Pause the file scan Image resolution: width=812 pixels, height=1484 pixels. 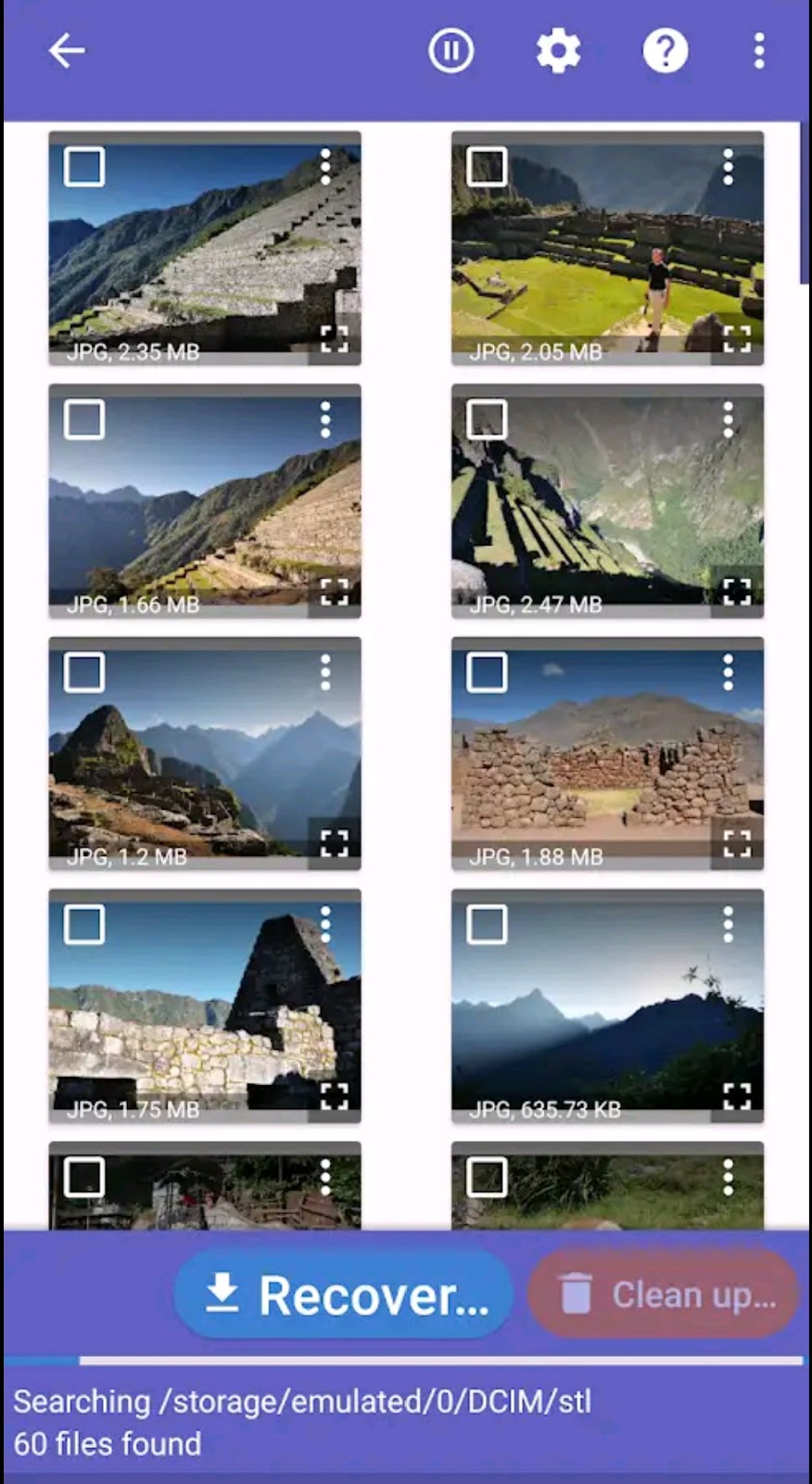[x=451, y=51]
